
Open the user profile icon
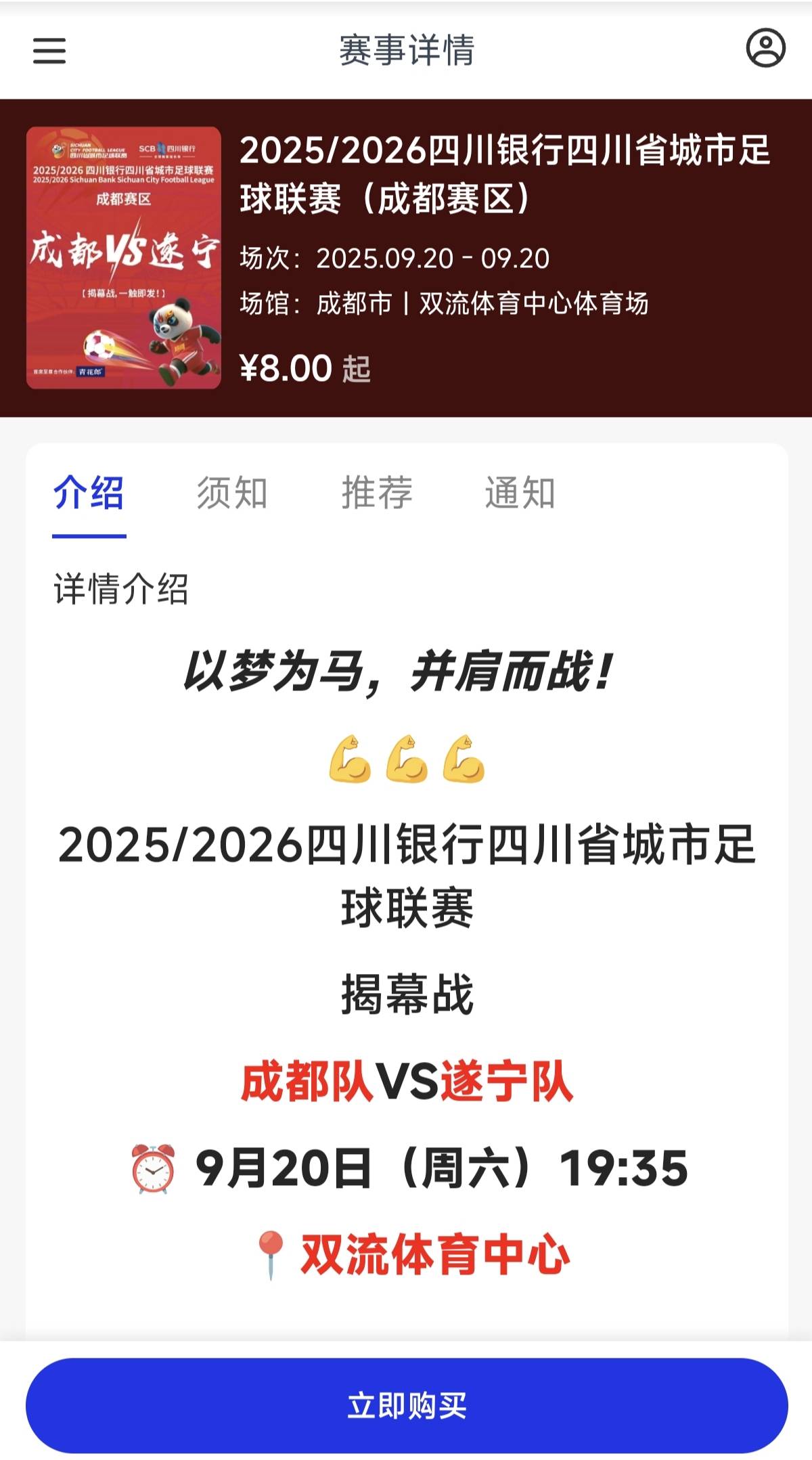(x=765, y=47)
